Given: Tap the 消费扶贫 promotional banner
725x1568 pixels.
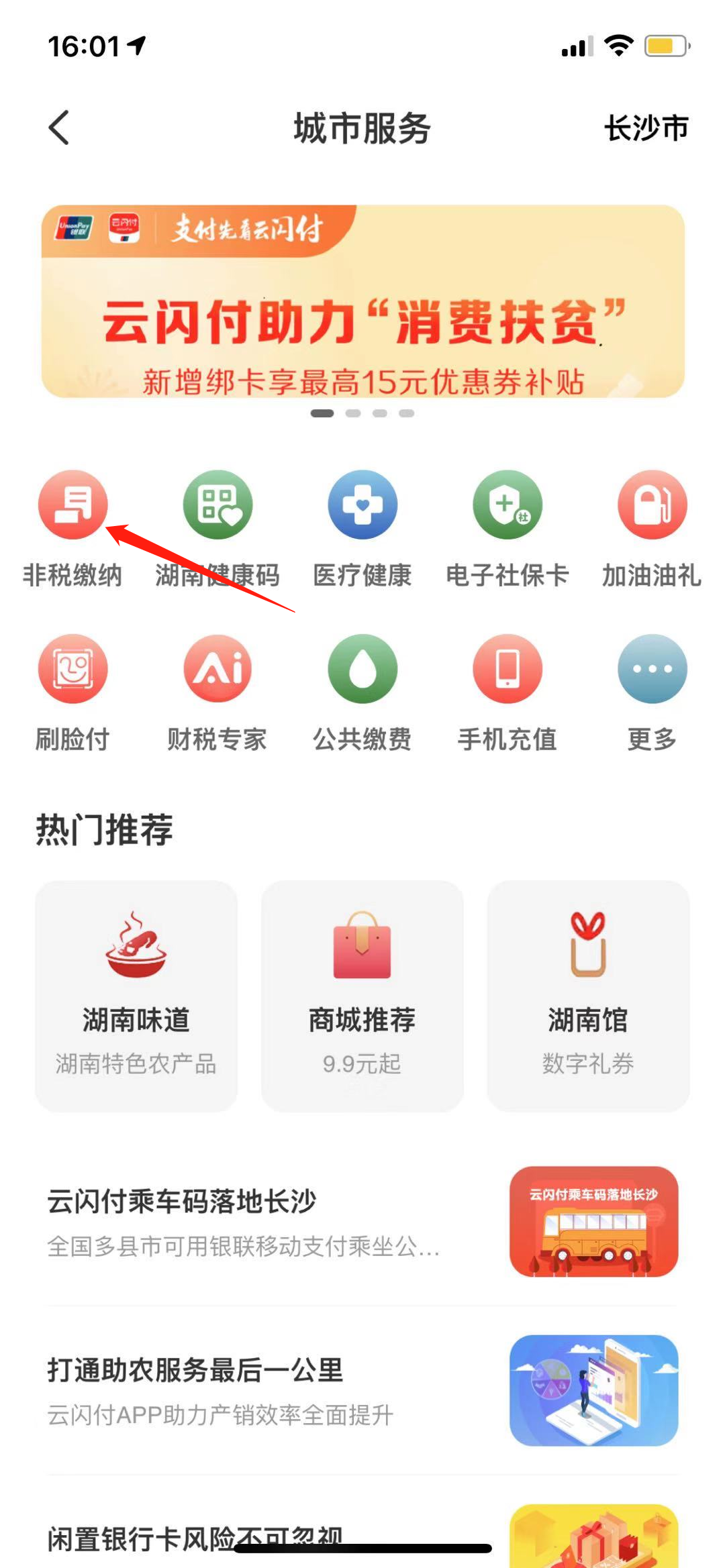Looking at the screenshot, I should point(362,302).
